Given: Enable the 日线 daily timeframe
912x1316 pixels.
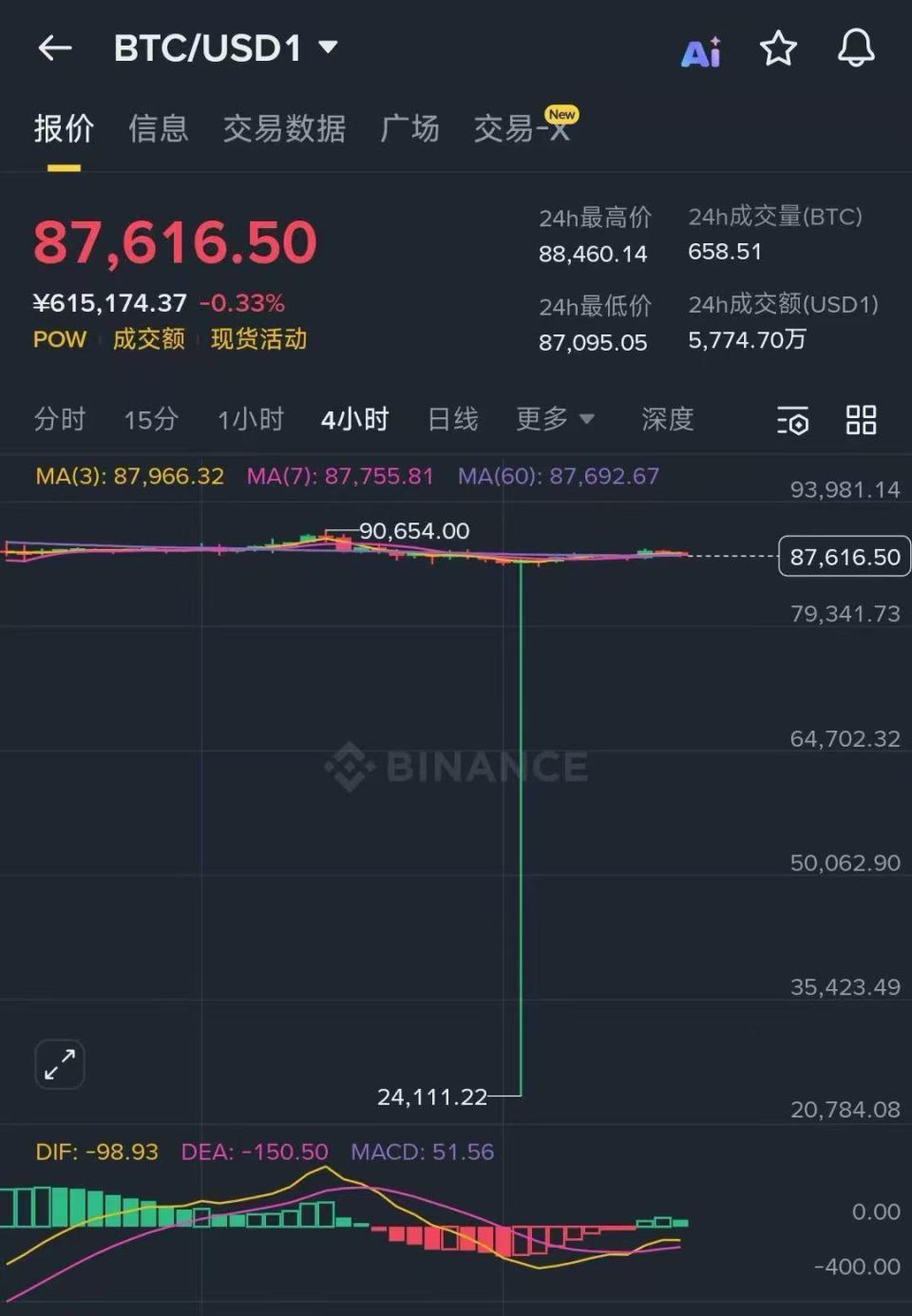Looking at the screenshot, I should point(453,420).
